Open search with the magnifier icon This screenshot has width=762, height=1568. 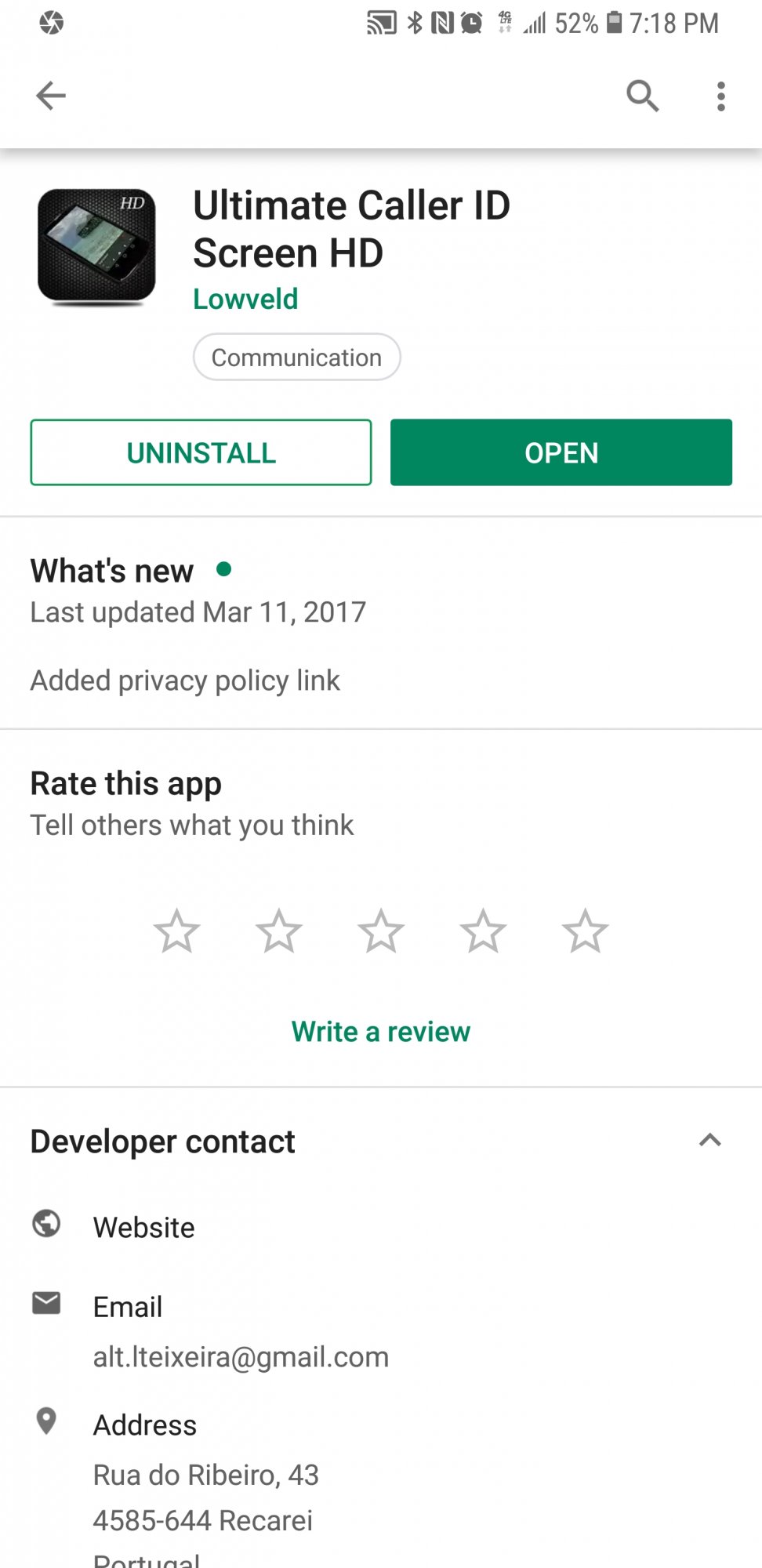(x=642, y=96)
